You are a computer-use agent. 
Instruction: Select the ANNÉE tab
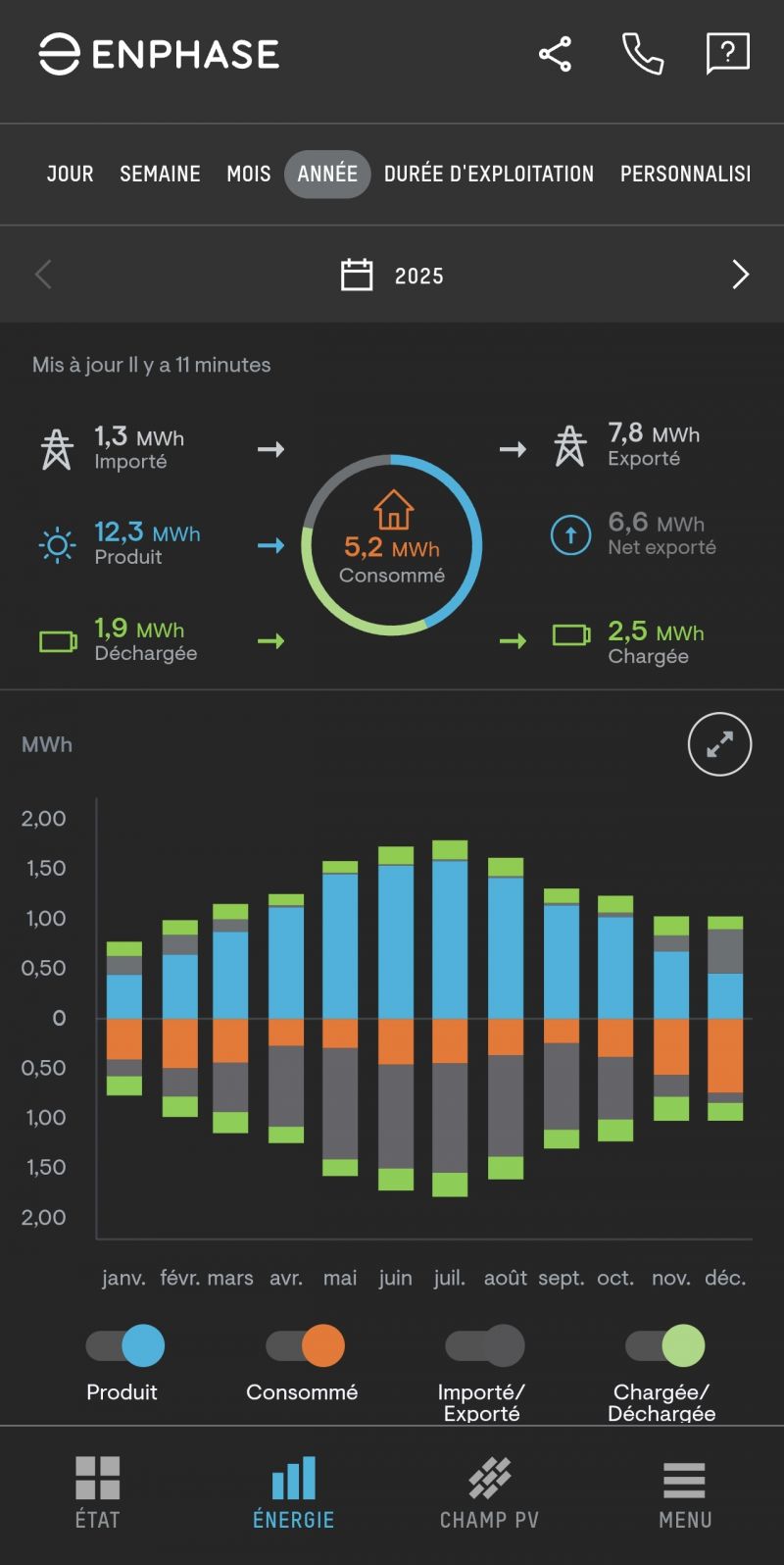coord(327,175)
